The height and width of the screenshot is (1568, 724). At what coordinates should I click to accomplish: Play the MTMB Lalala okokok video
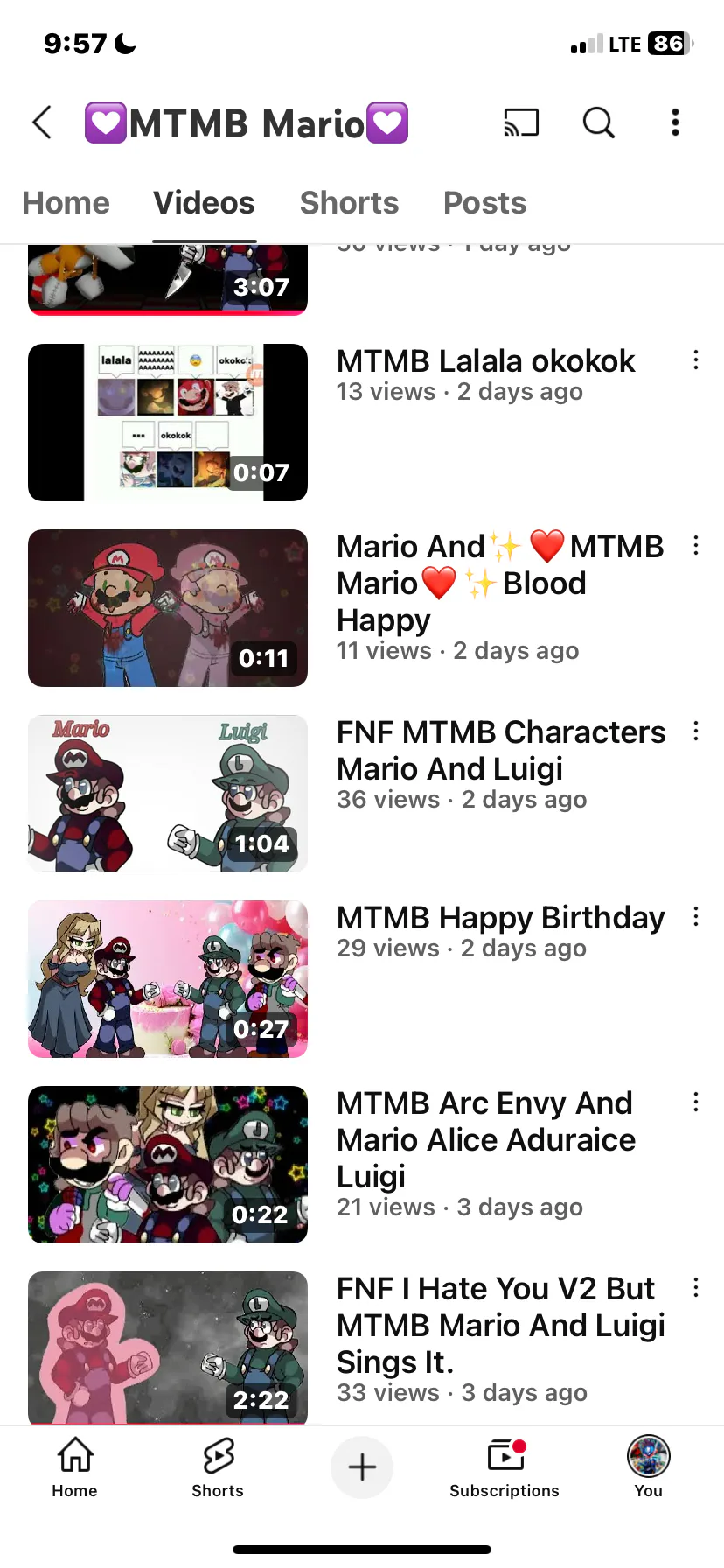[x=168, y=423]
